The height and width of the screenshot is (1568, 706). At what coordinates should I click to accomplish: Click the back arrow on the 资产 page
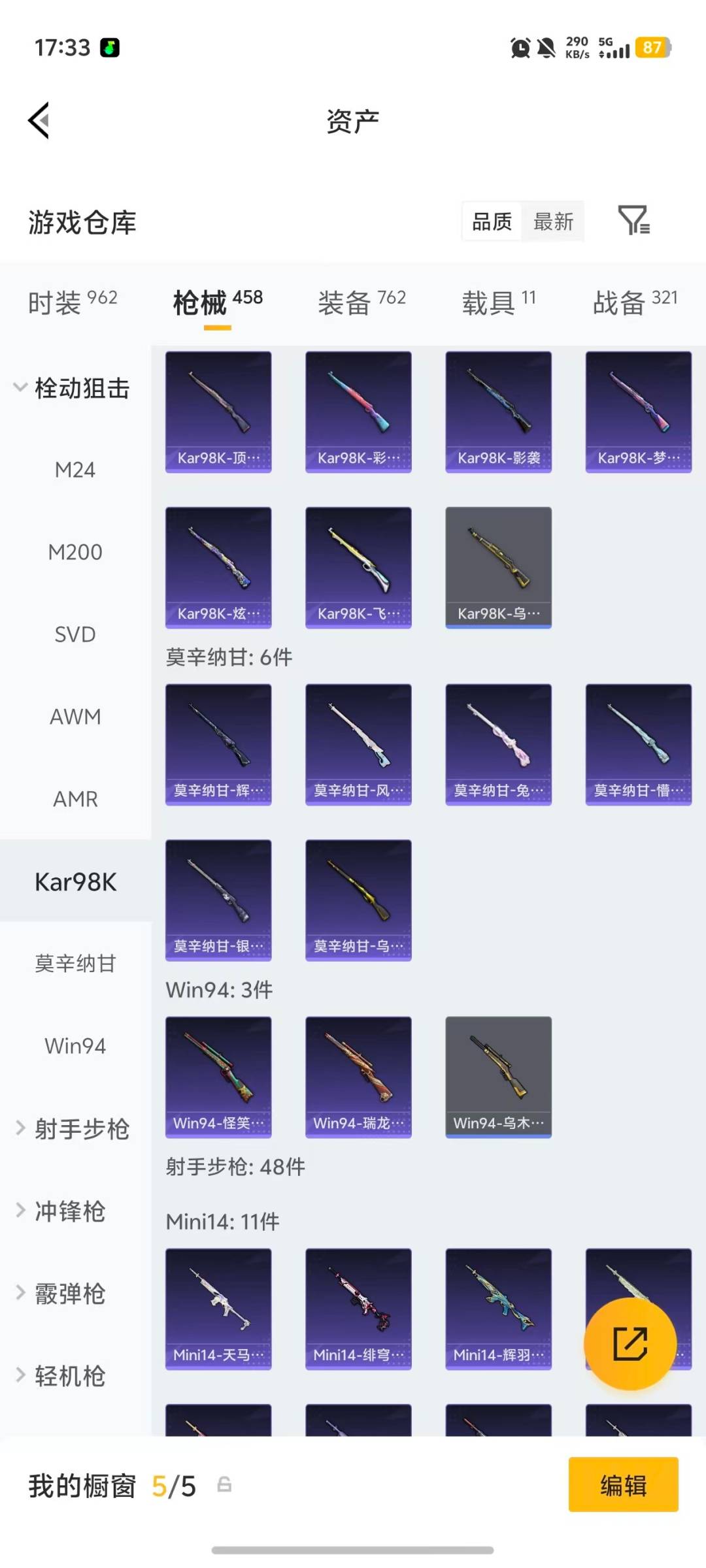pyautogui.click(x=38, y=120)
